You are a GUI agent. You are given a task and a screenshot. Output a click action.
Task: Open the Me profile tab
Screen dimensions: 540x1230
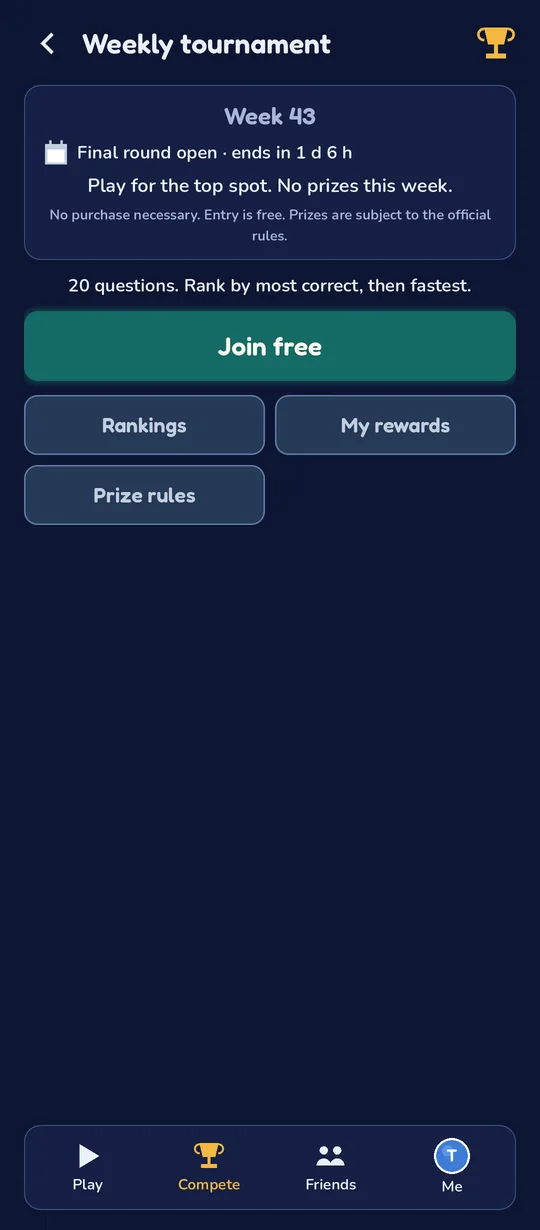pyautogui.click(x=452, y=1168)
